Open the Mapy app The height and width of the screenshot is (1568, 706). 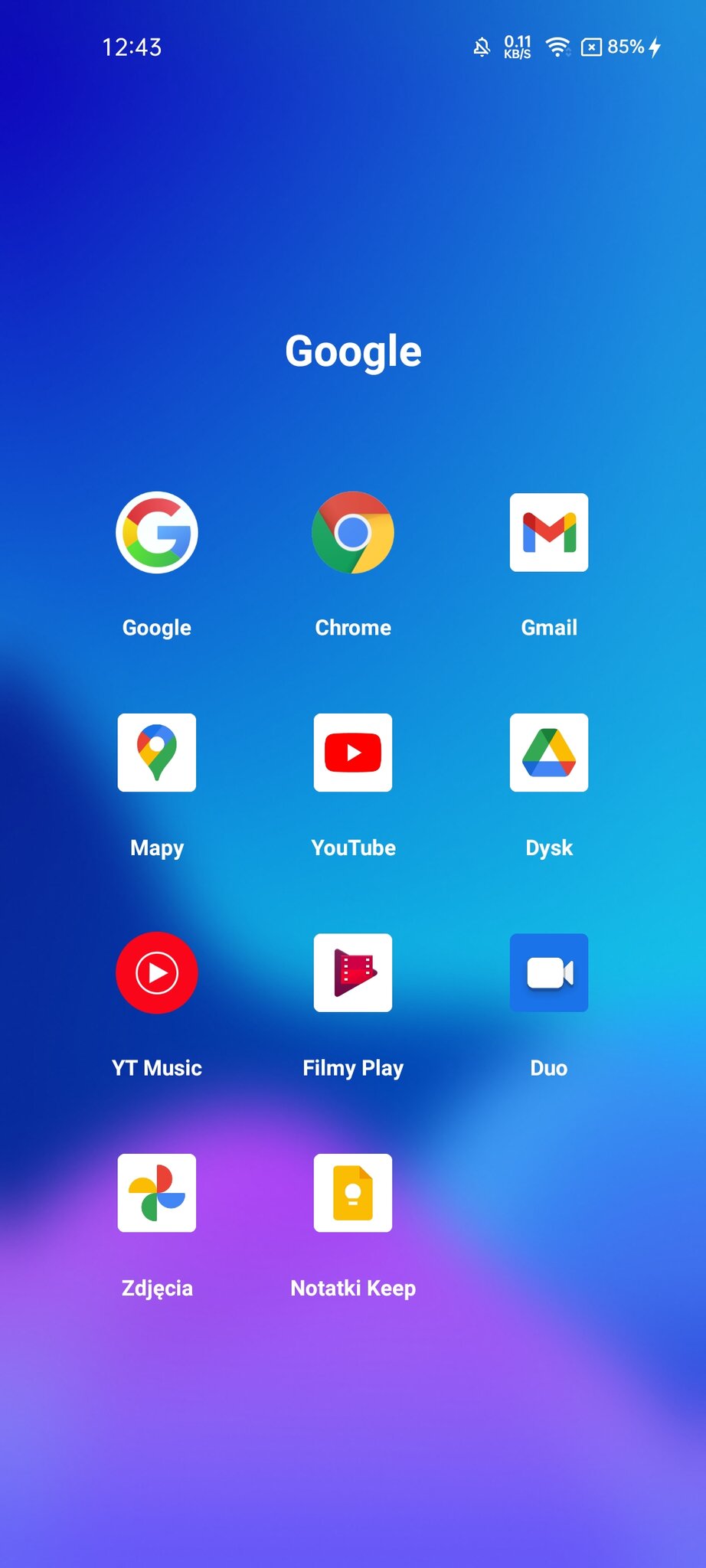click(x=157, y=753)
